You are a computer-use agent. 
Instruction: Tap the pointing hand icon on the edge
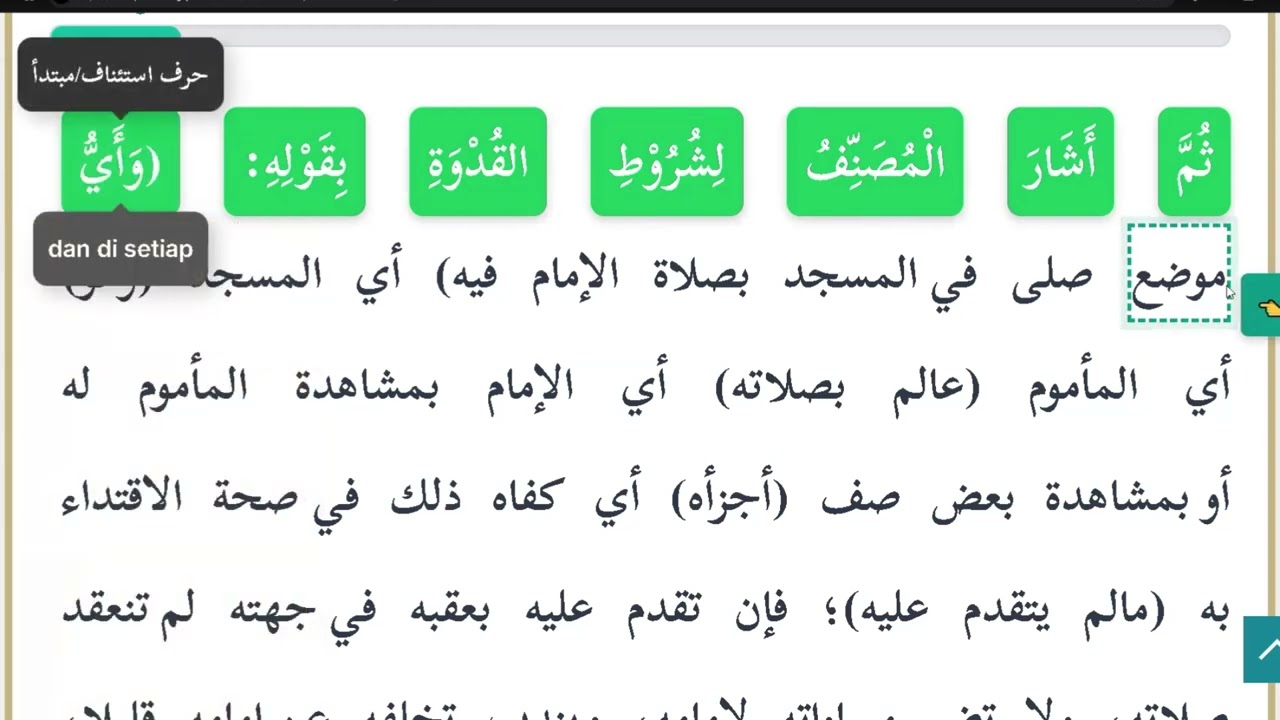click(x=1266, y=307)
